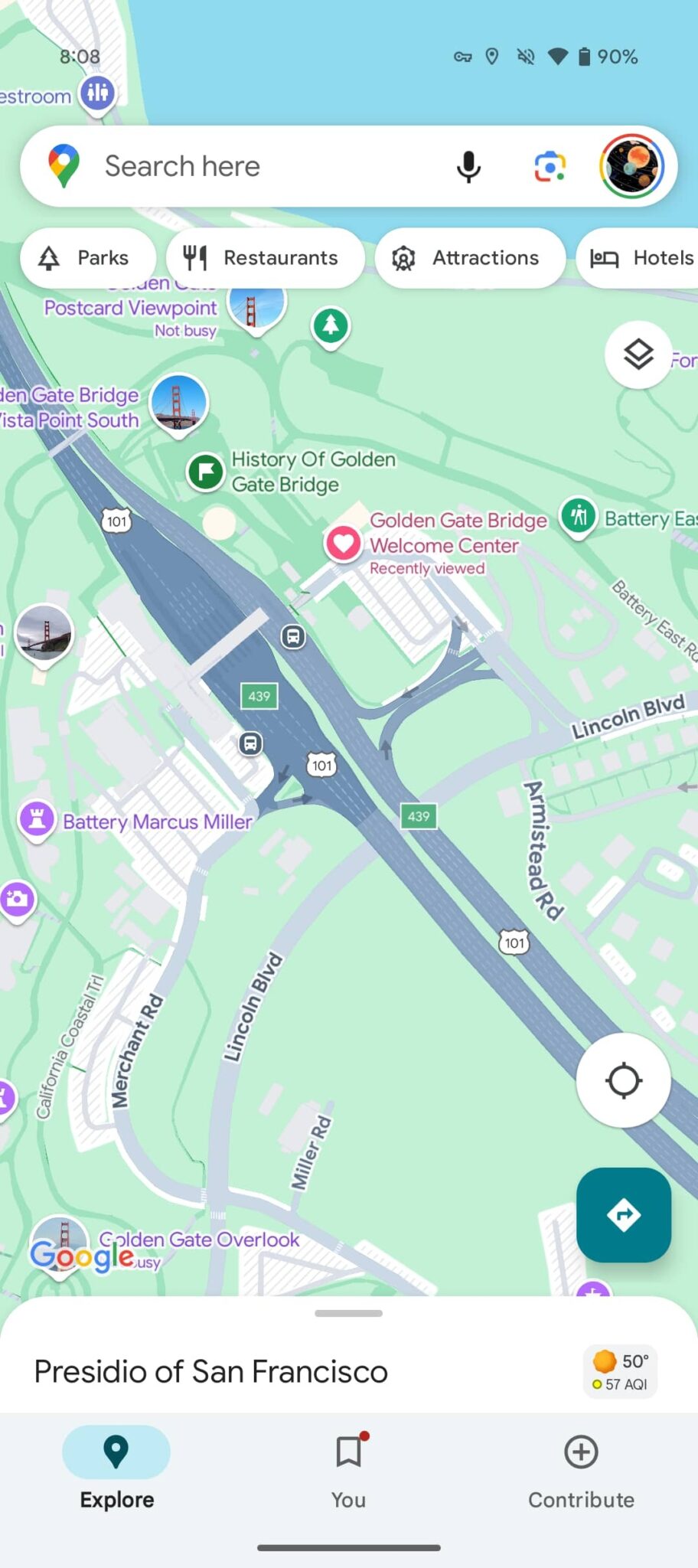Tap the Vista Point South bridge photo thumbnail

[x=179, y=403]
